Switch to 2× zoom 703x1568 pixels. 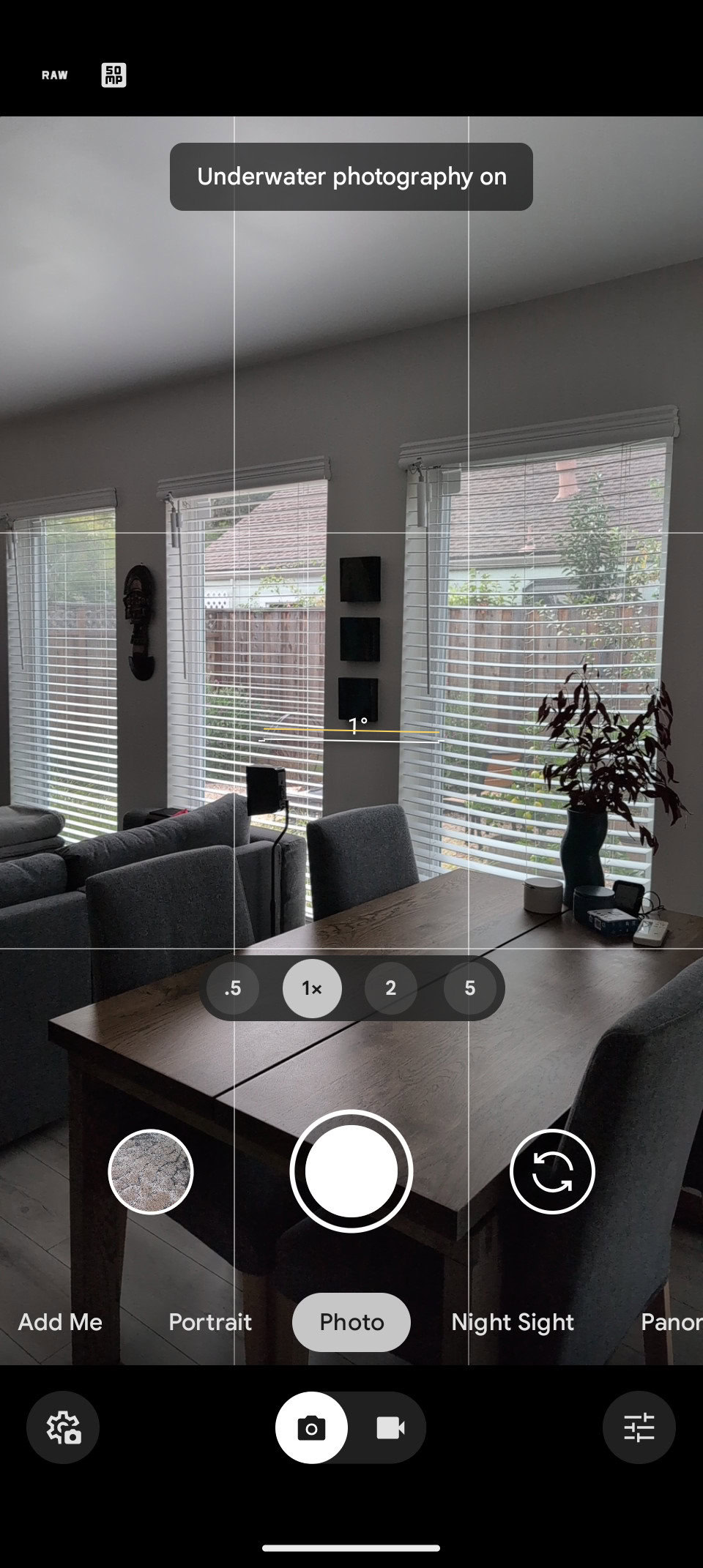click(390, 988)
